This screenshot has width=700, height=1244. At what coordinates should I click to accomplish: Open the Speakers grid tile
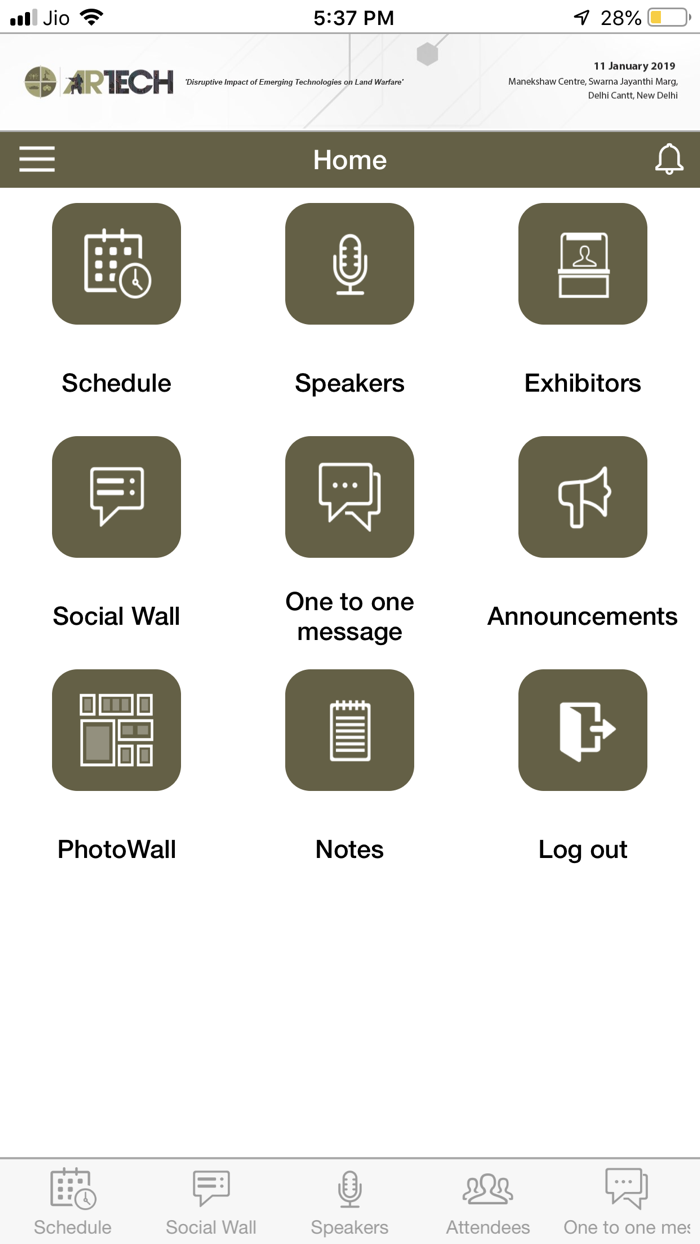[349, 264]
